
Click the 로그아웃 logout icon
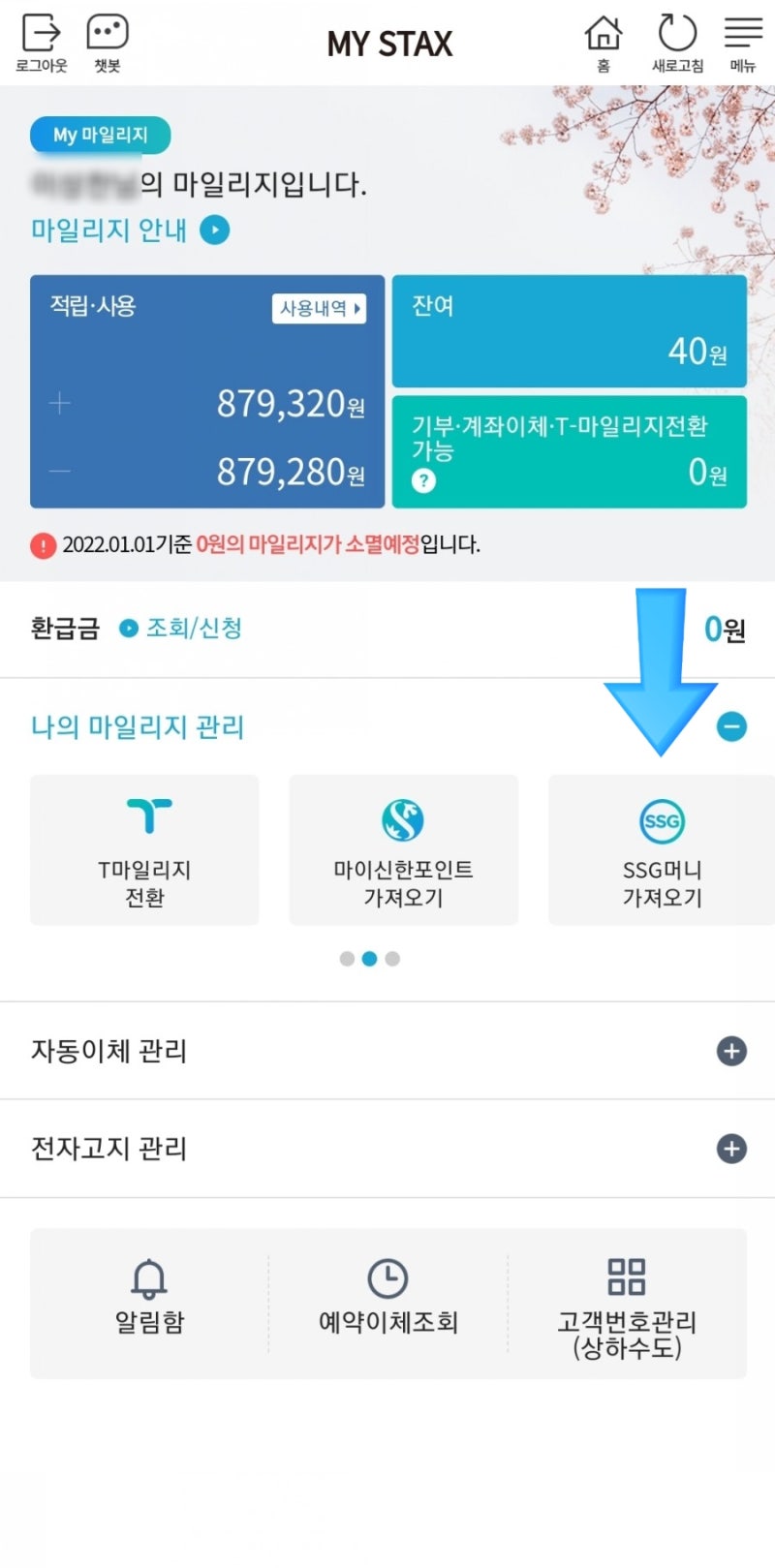tap(40, 41)
